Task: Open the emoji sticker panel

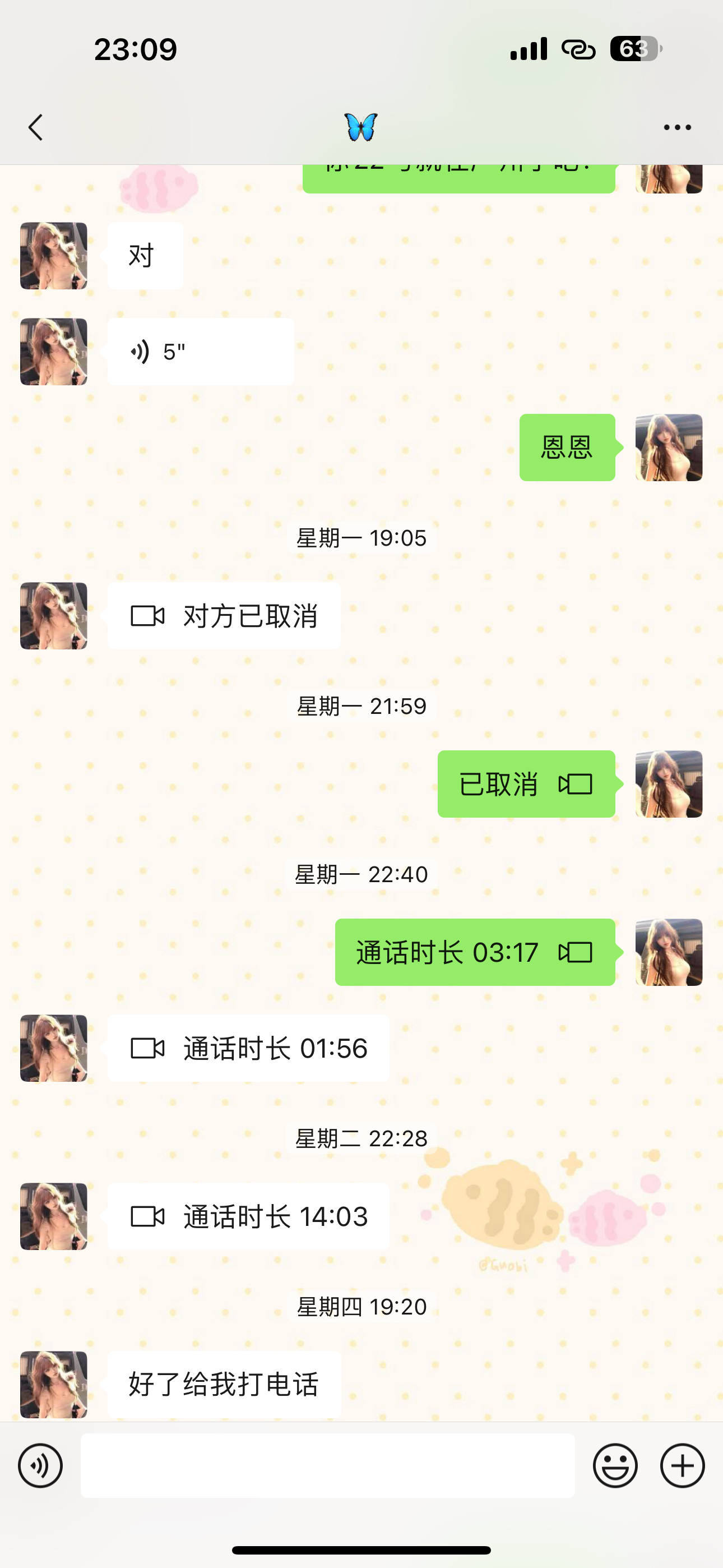Action: tap(615, 1465)
